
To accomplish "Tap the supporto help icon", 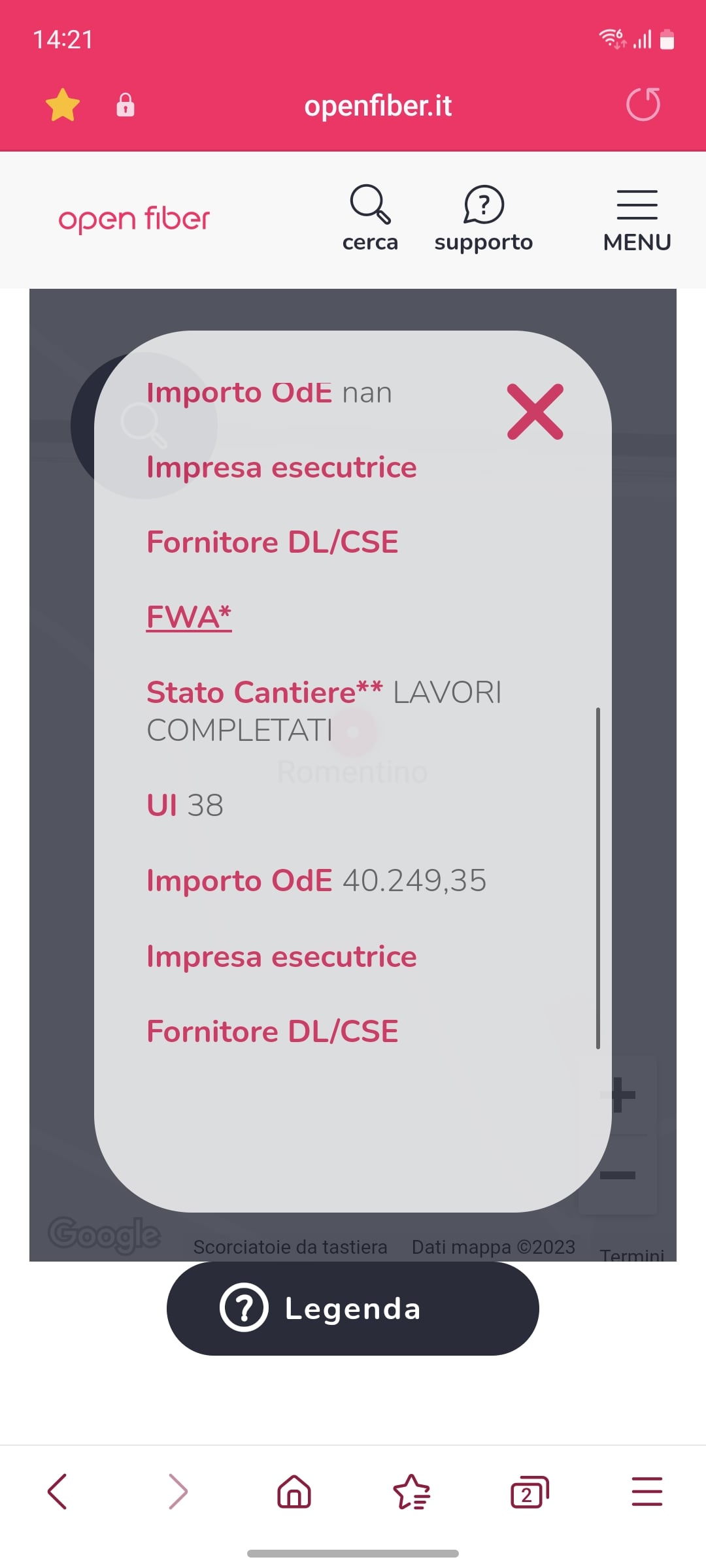I will click(x=483, y=206).
